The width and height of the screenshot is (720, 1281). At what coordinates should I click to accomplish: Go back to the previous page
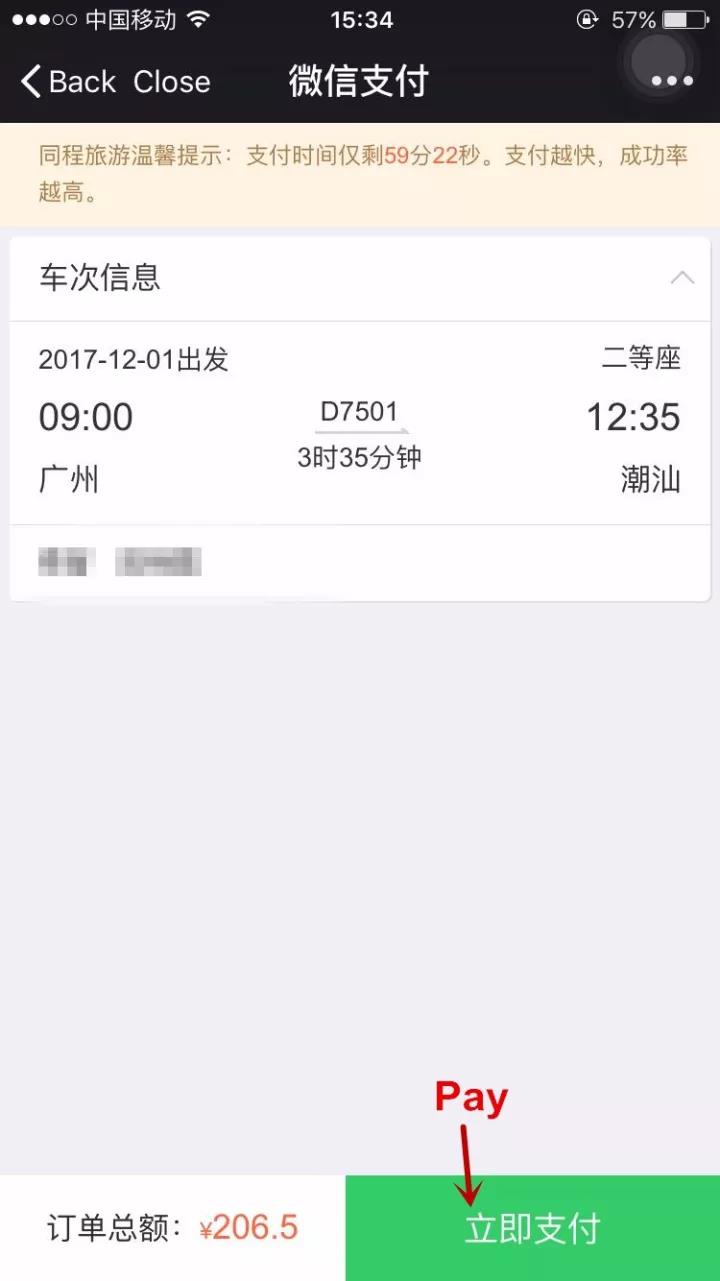tap(68, 82)
